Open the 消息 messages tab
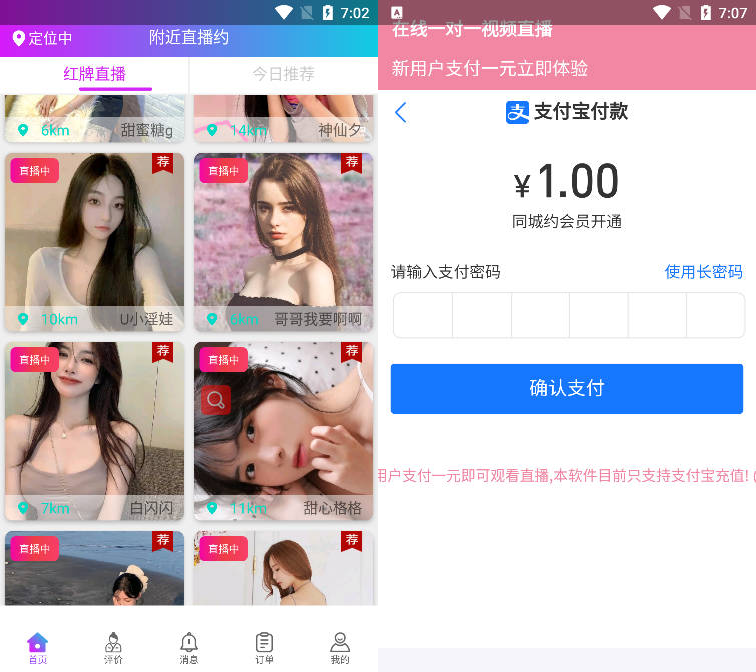Screen dimensions: 756x672 189,648
